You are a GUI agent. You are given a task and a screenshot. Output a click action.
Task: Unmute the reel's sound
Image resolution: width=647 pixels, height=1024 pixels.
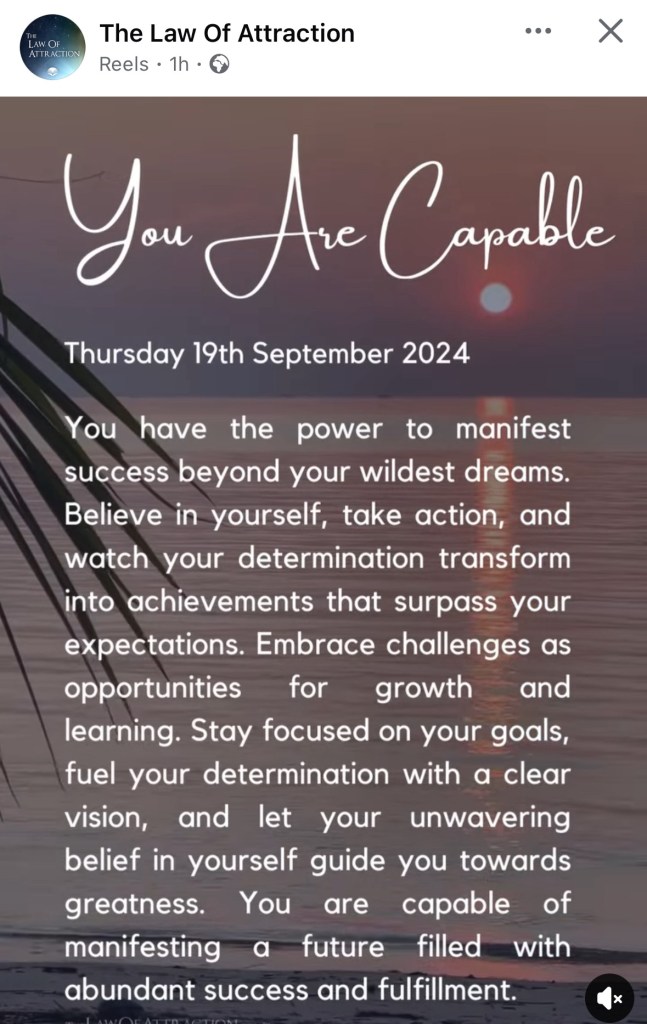609,997
